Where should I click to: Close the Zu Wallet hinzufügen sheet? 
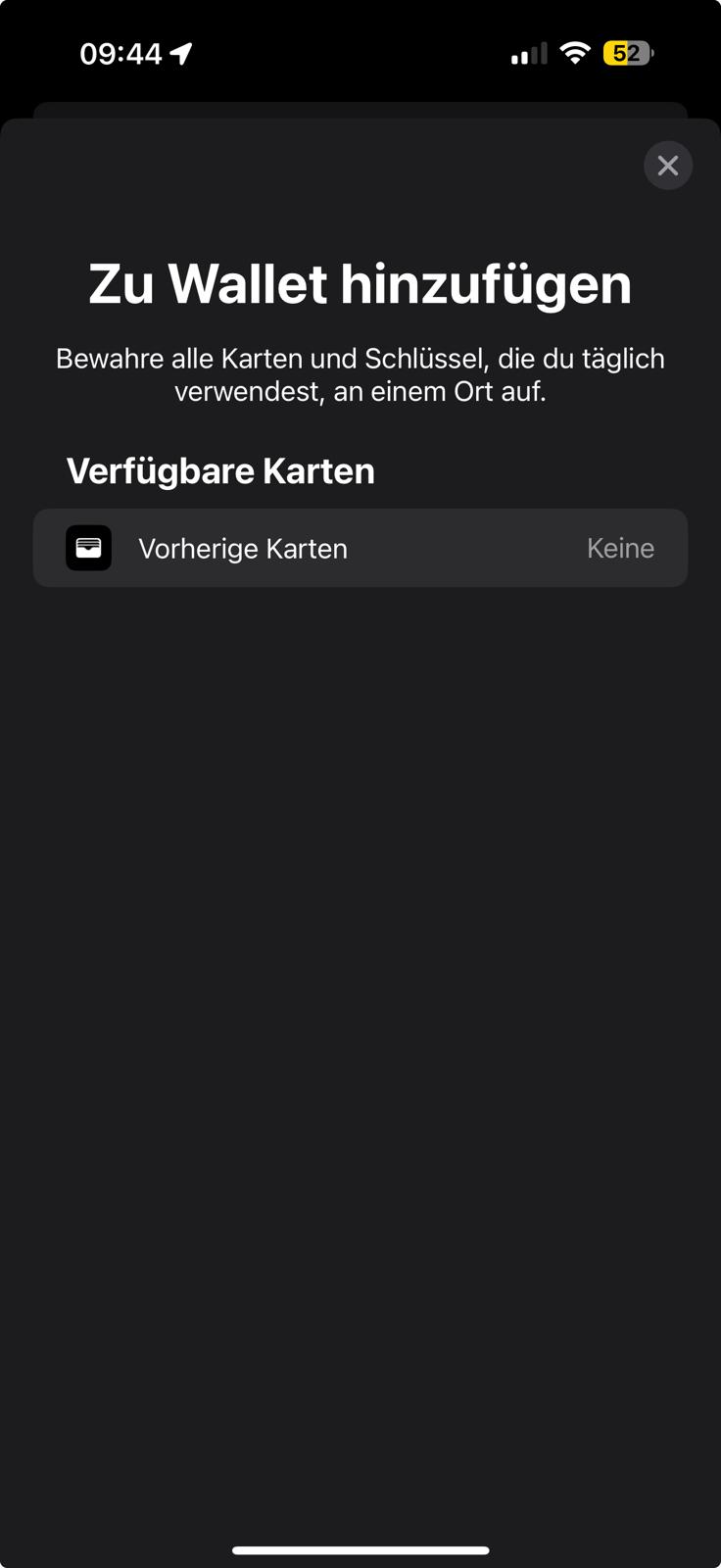click(x=668, y=166)
